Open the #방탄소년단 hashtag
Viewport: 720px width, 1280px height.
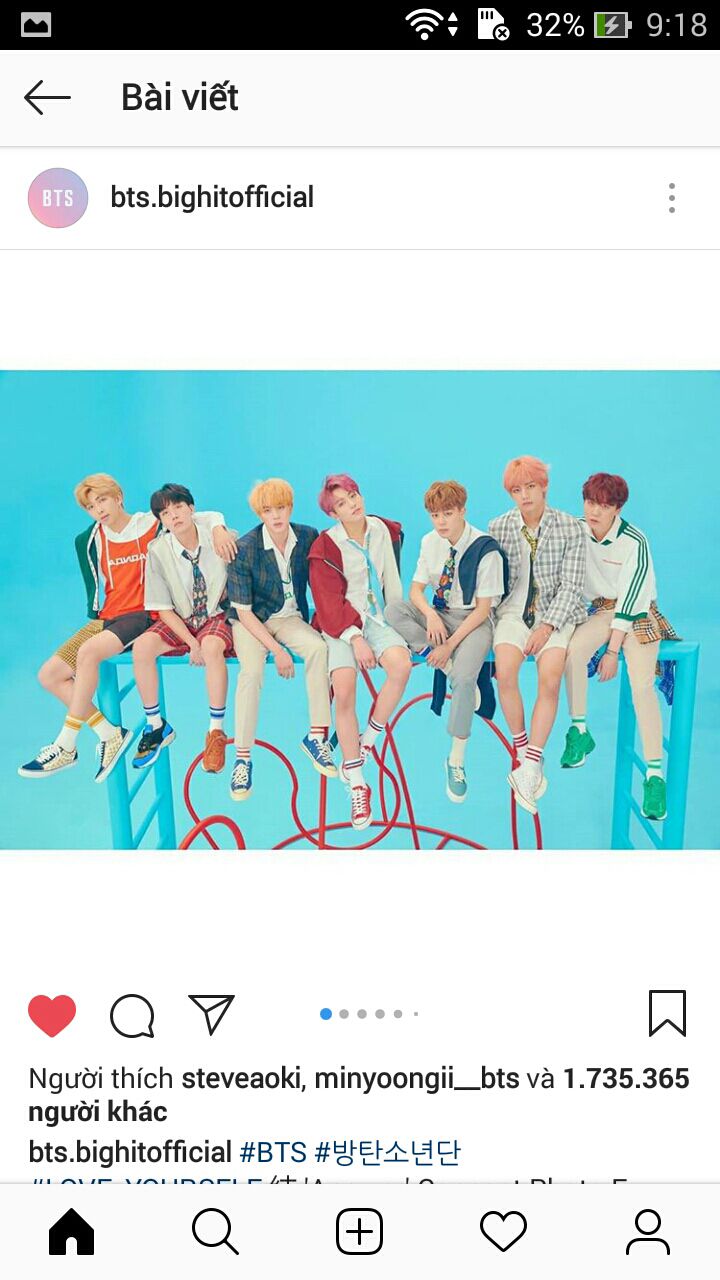coord(388,1152)
